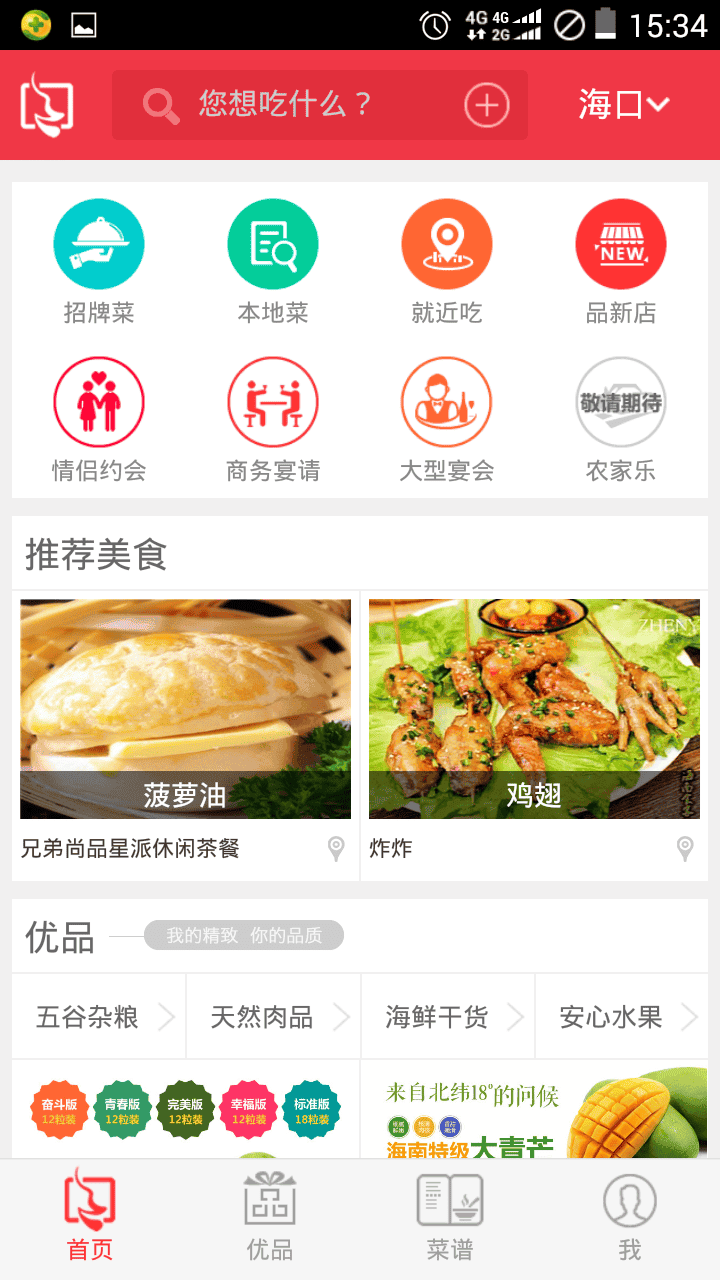
Task: Switch to the 优品 tab
Action: click(270, 1218)
